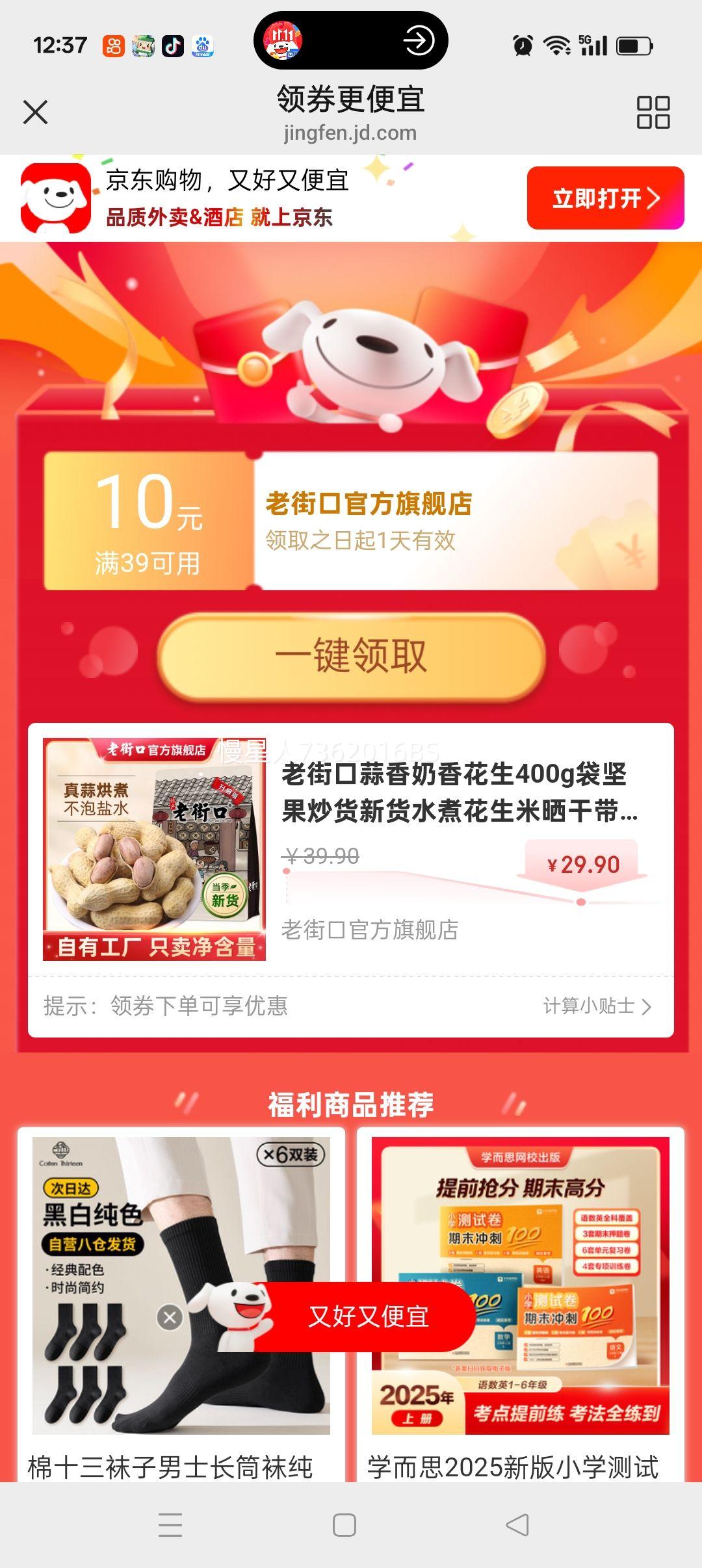The height and width of the screenshot is (1568, 702).
Task: Open the 老街口官方旗舰店 store name link
Action: (368, 929)
